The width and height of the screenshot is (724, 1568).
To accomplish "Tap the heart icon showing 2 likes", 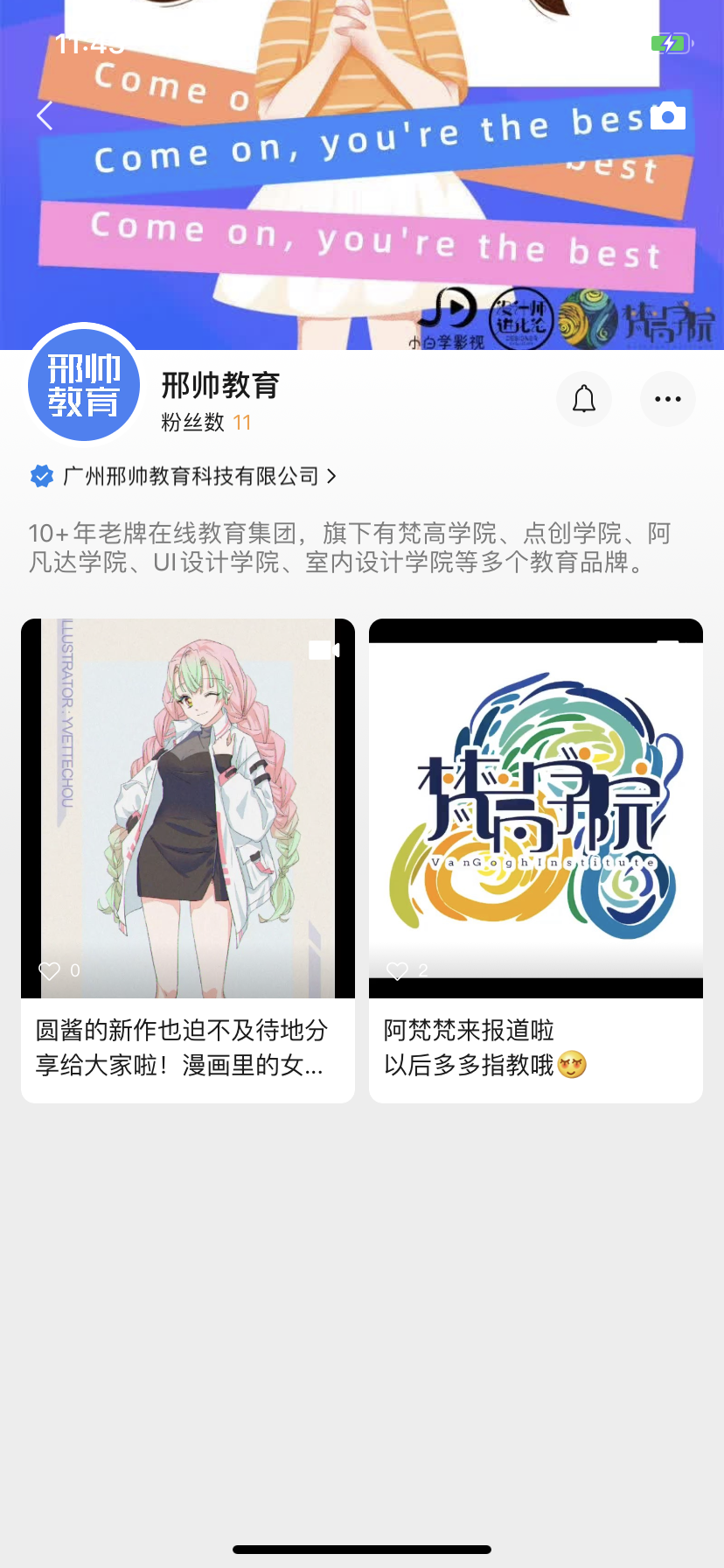I will pos(399,969).
